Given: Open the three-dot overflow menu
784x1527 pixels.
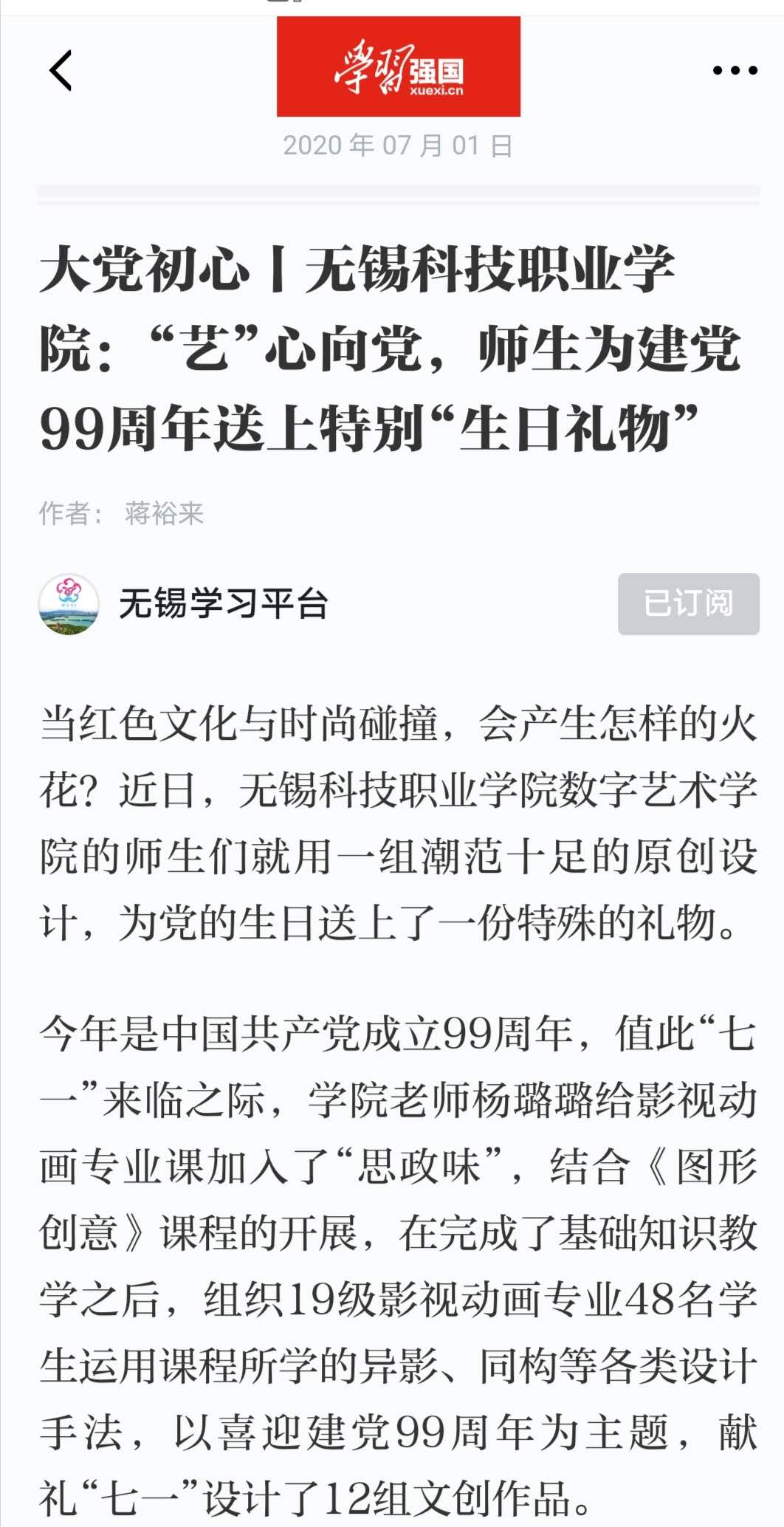Looking at the screenshot, I should (735, 71).
